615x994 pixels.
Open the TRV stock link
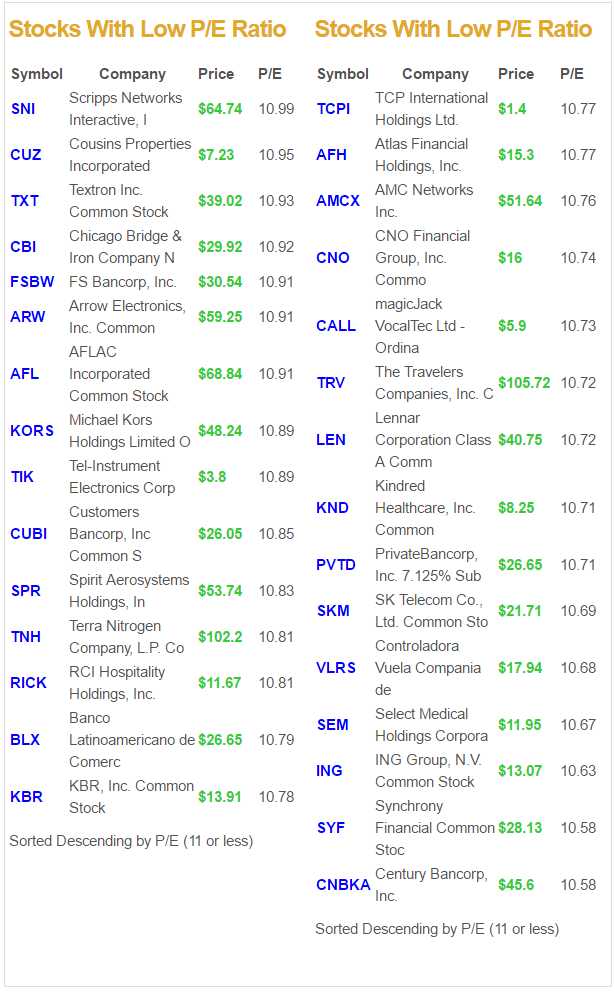pyautogui.click(x=331, y=383)
